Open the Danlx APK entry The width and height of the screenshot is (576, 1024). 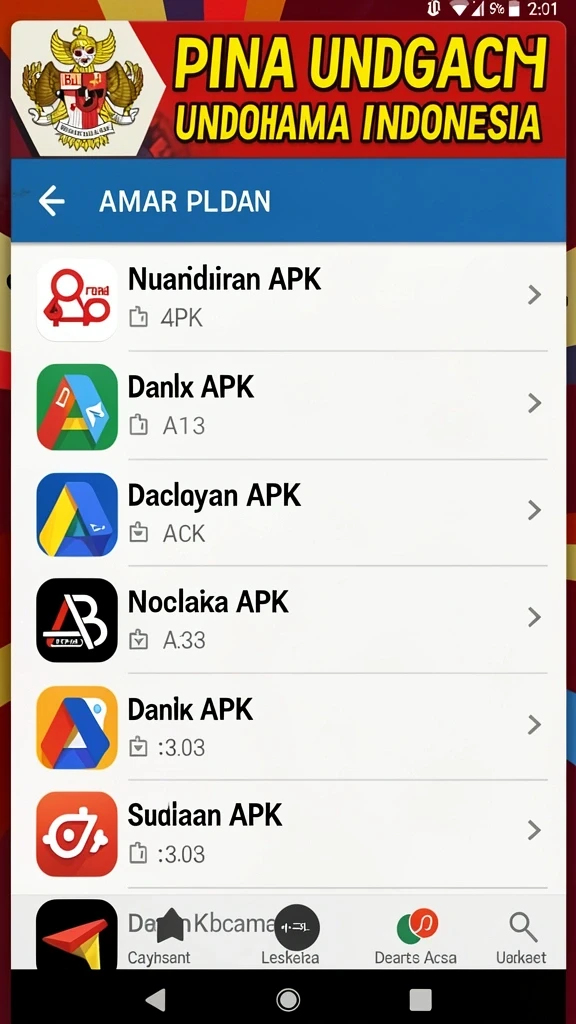(288, 405)
